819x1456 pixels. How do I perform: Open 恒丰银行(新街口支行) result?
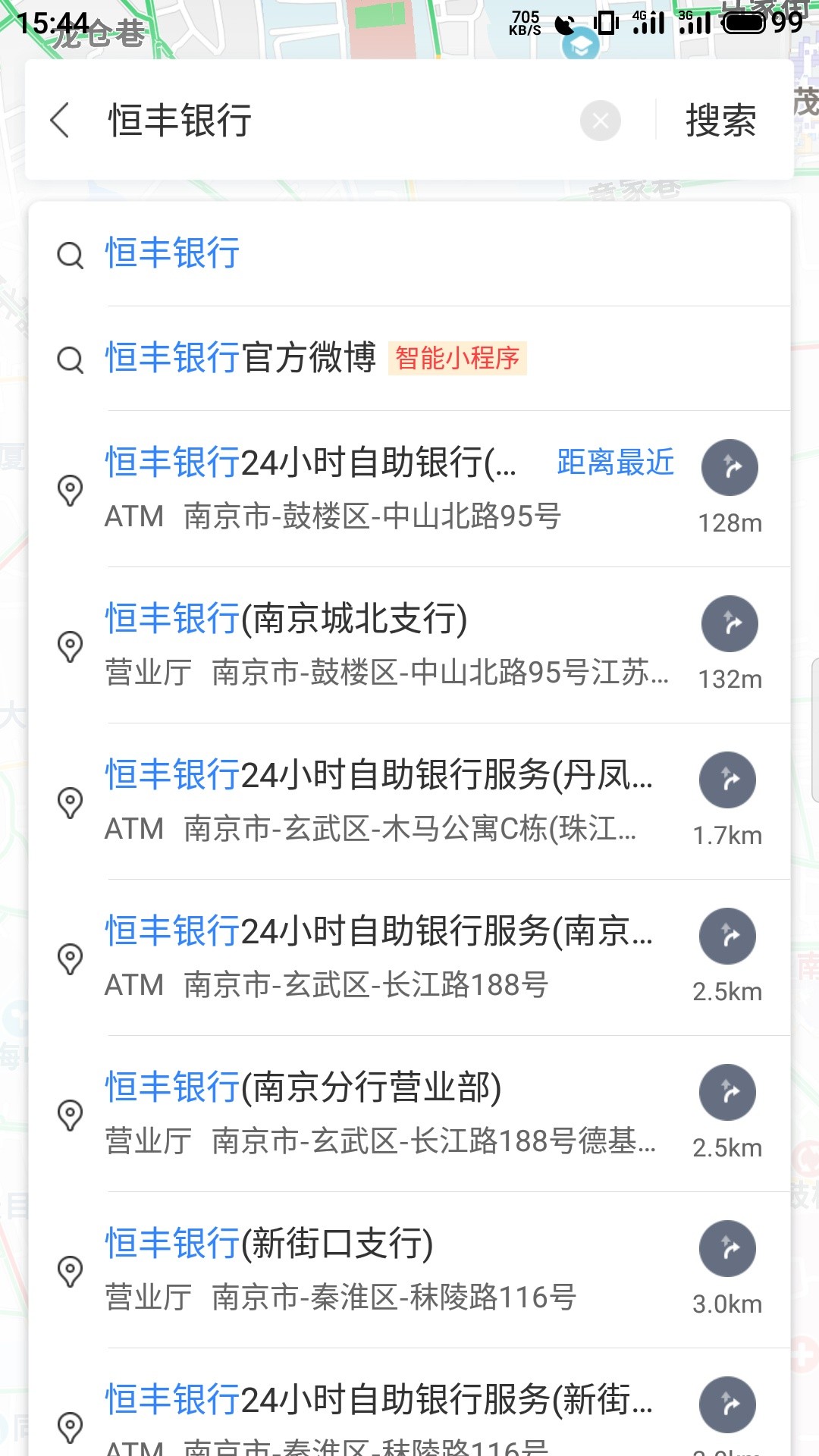[x=364, y=1270]
